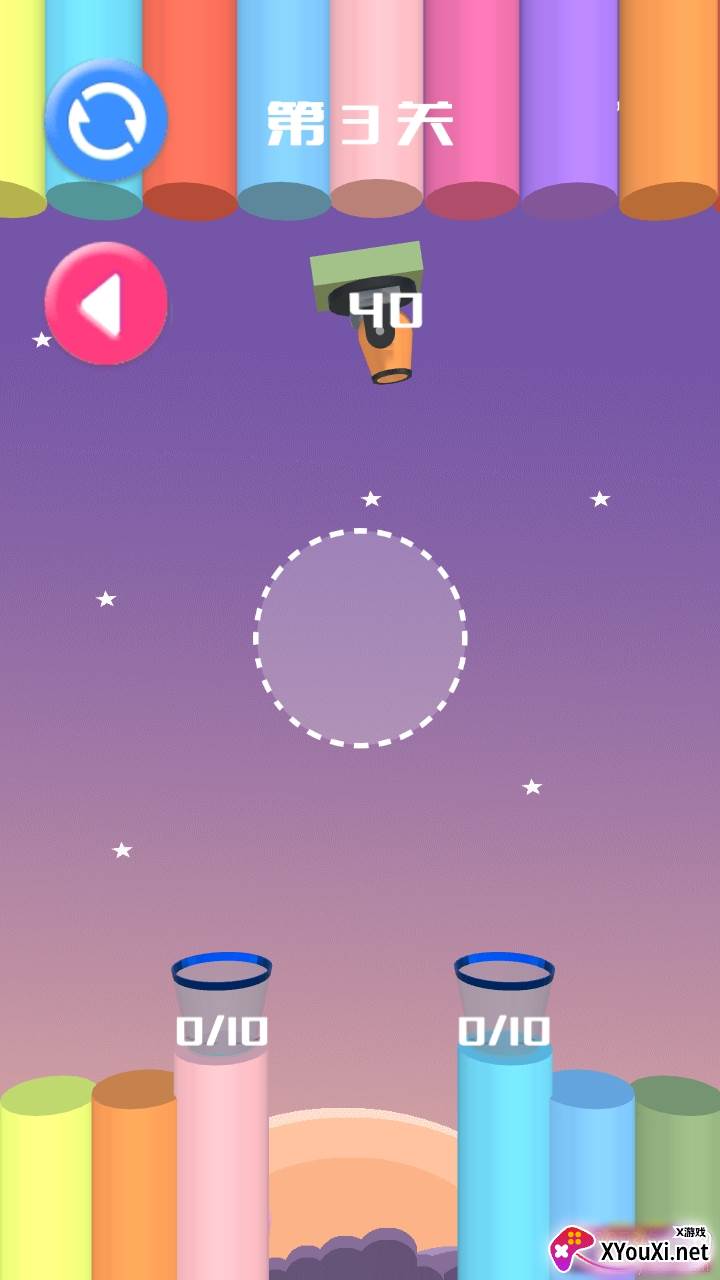Screen dimensions: 720x1280
Task: Tap the dashed circle in the center
Action: [x=360, y=638]
